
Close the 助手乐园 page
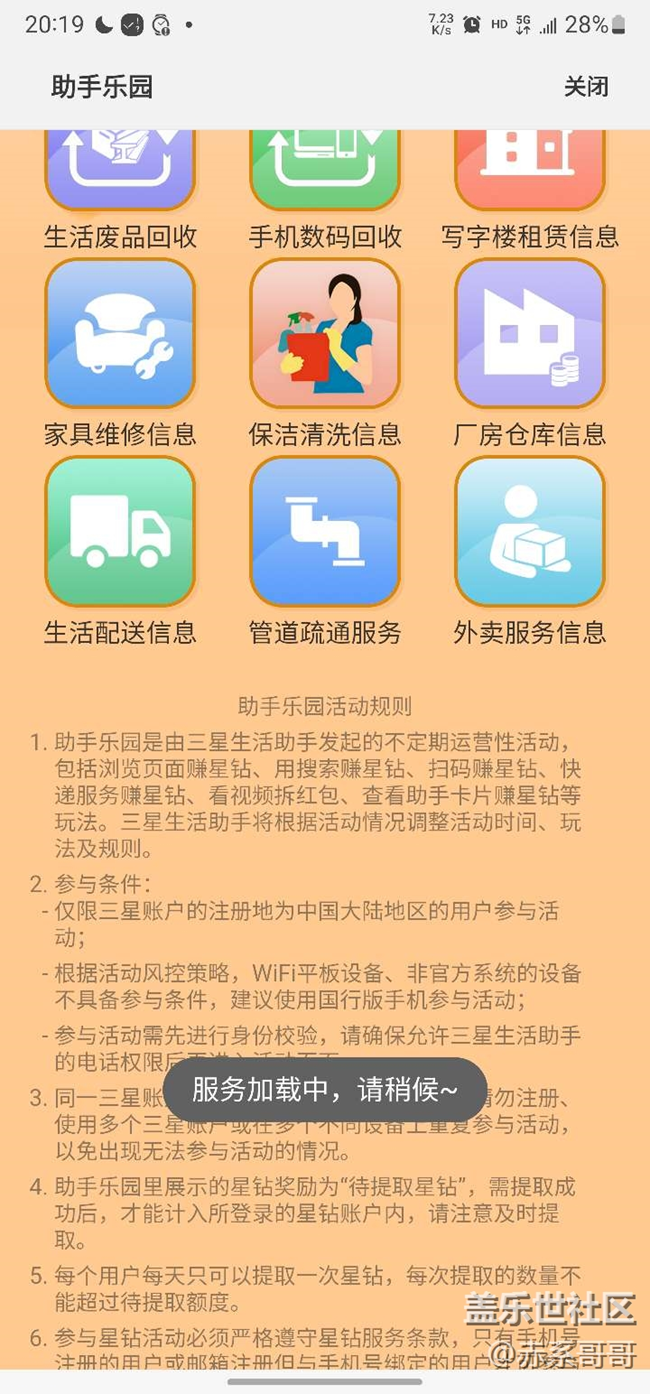click(x=585, y=87)
